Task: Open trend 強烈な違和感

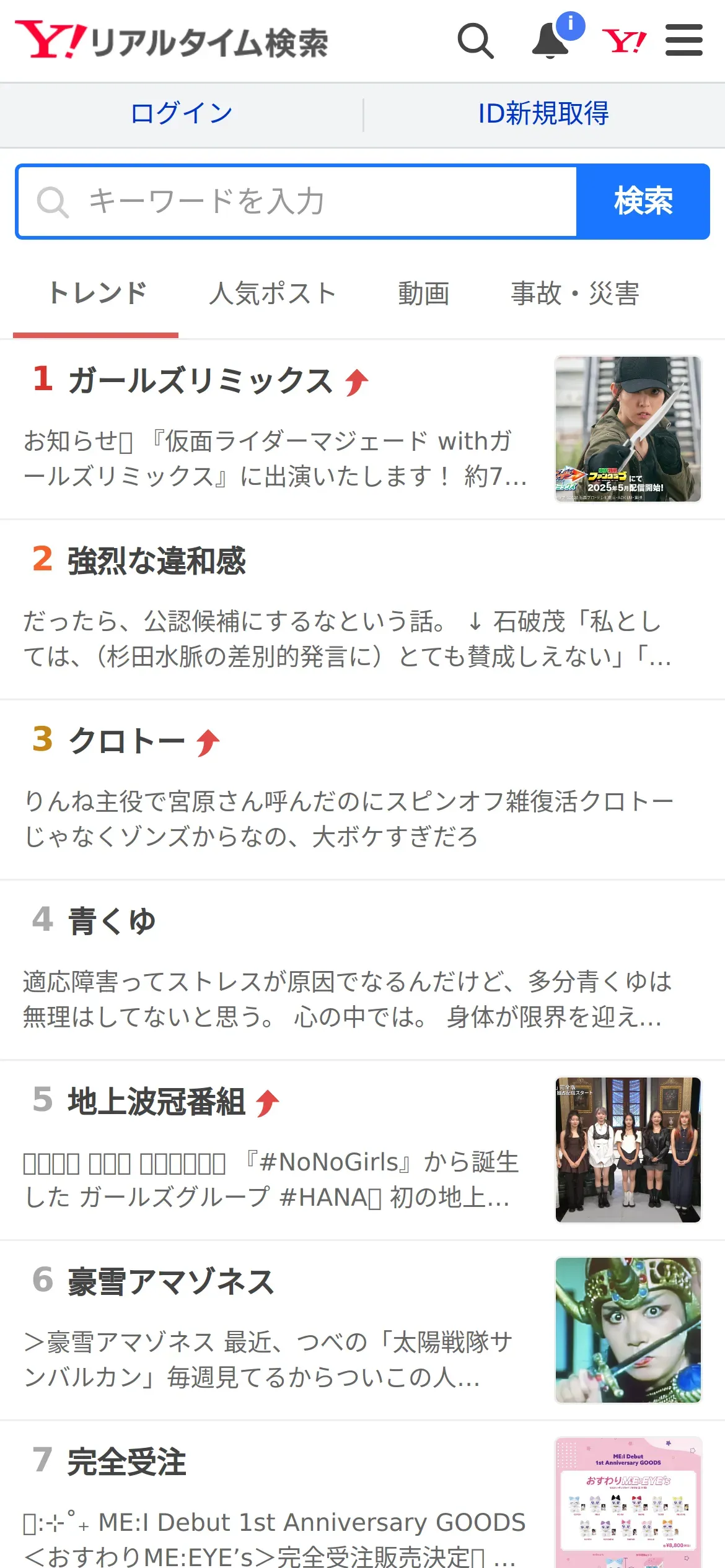Action: point(156,561)
